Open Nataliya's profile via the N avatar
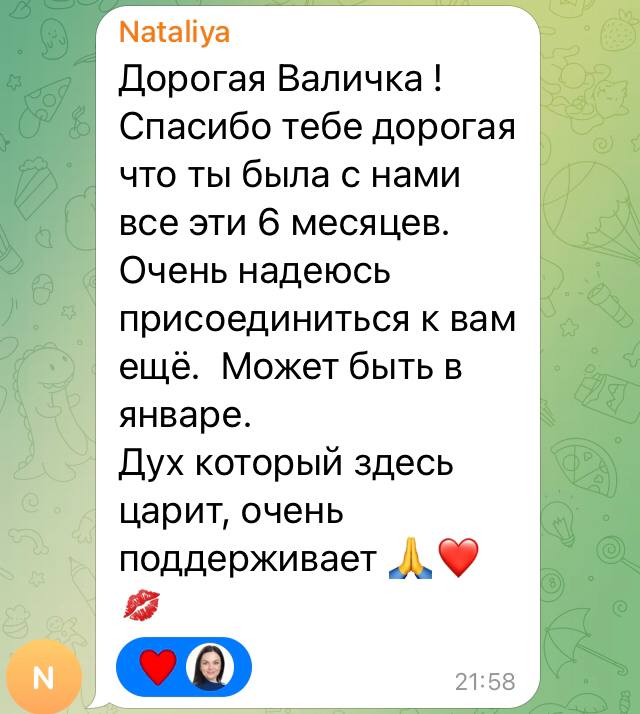This screenshot has height=714, width=640. click(43, 679)
